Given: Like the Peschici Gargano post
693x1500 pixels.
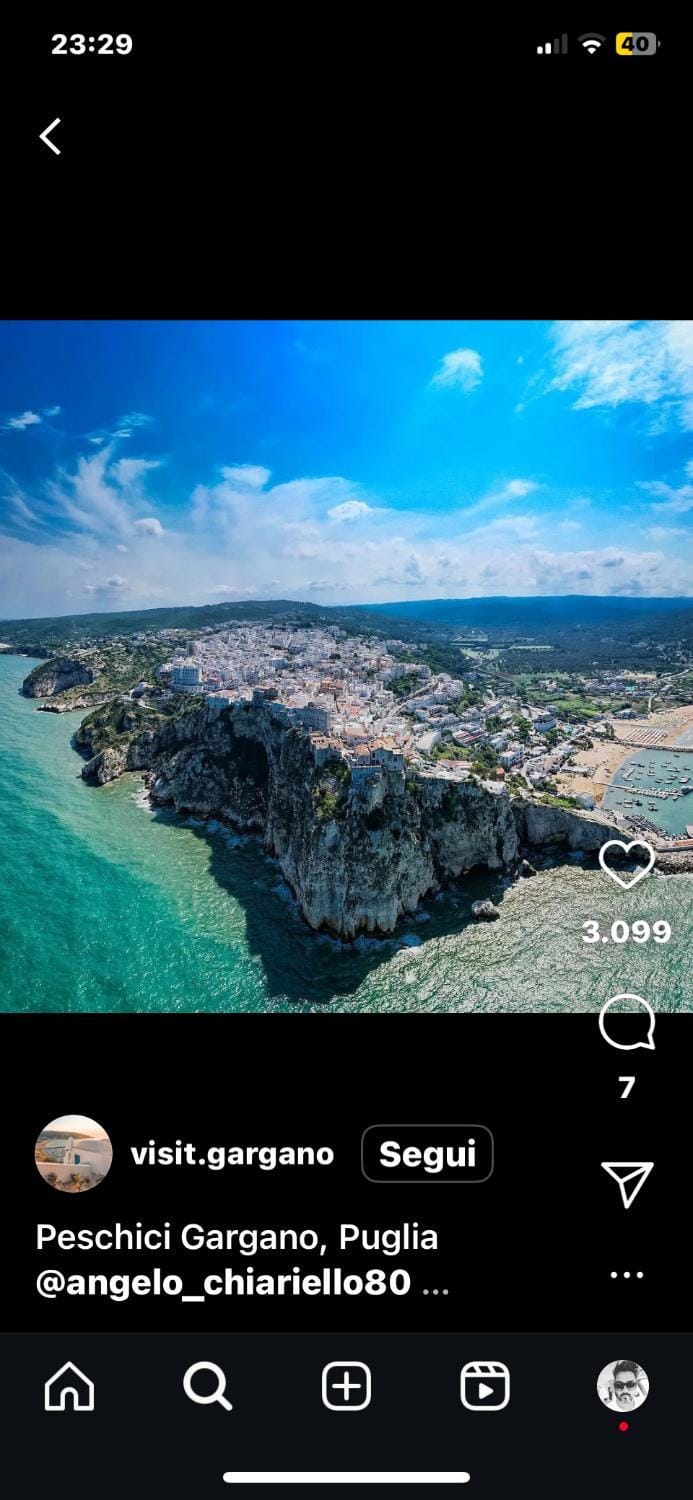Looking at the screenshot, I should (627, 865).
